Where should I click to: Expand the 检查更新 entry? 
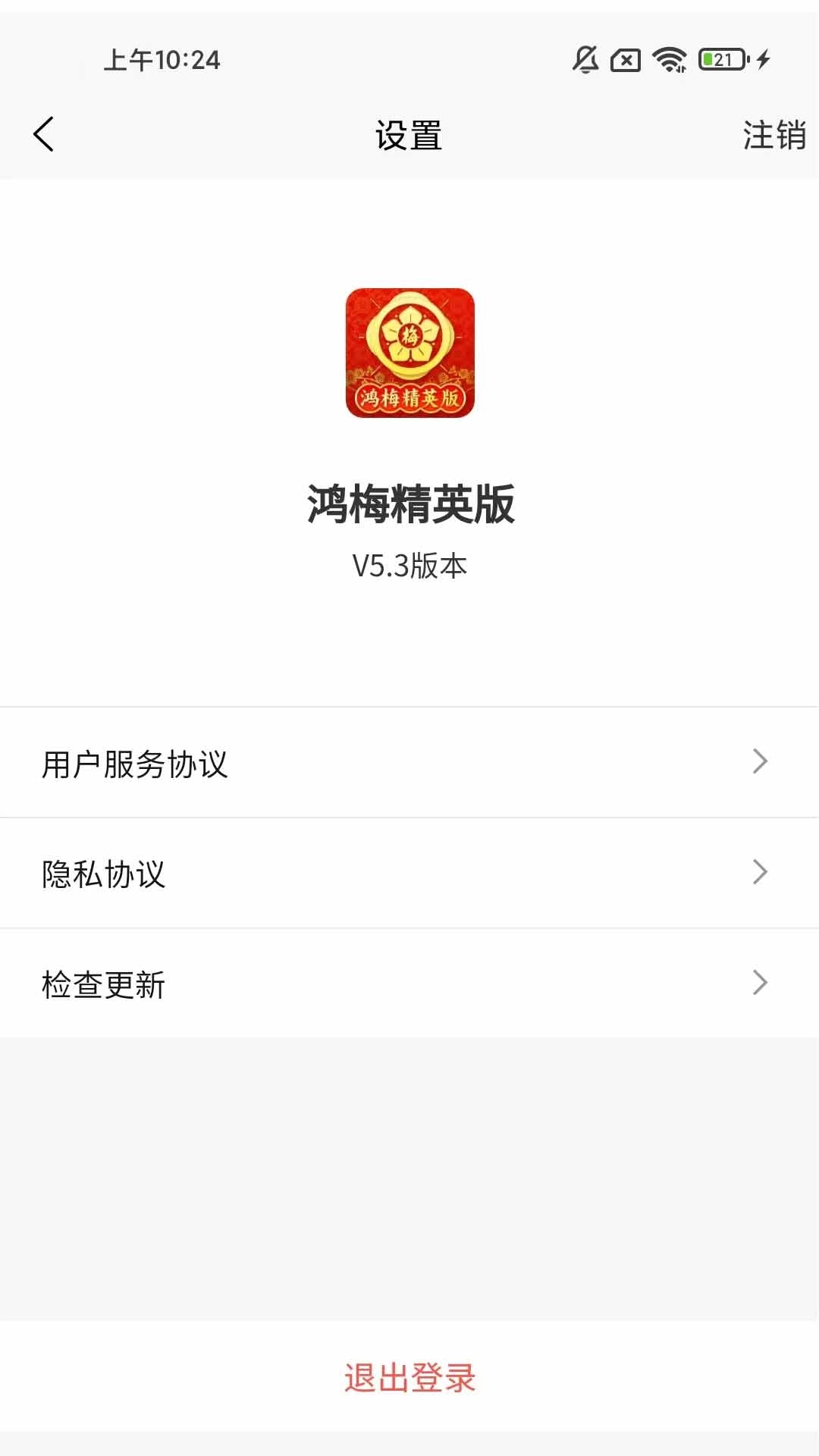[409, 983]
